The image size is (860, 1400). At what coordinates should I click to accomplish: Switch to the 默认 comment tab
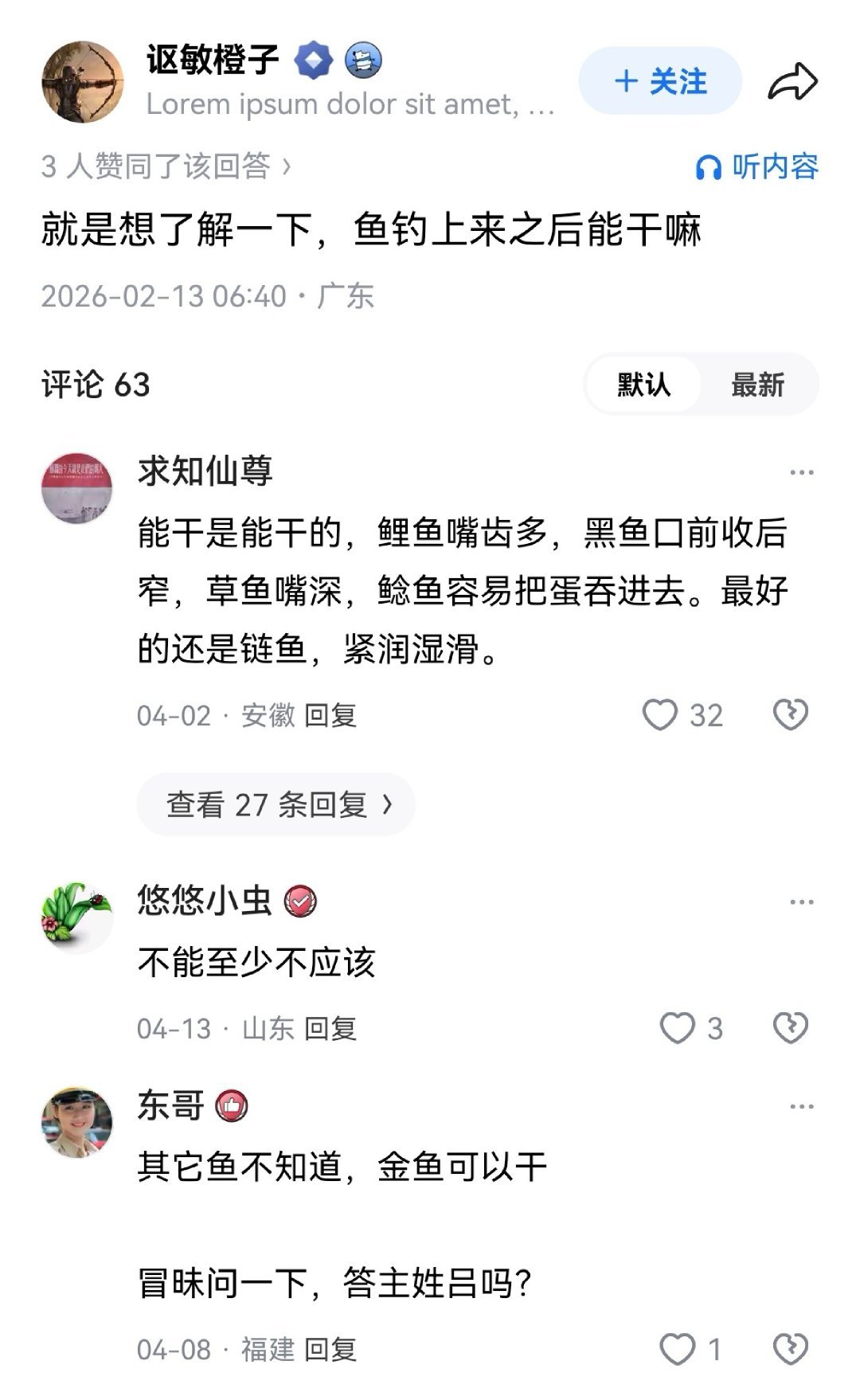(642, 385)
